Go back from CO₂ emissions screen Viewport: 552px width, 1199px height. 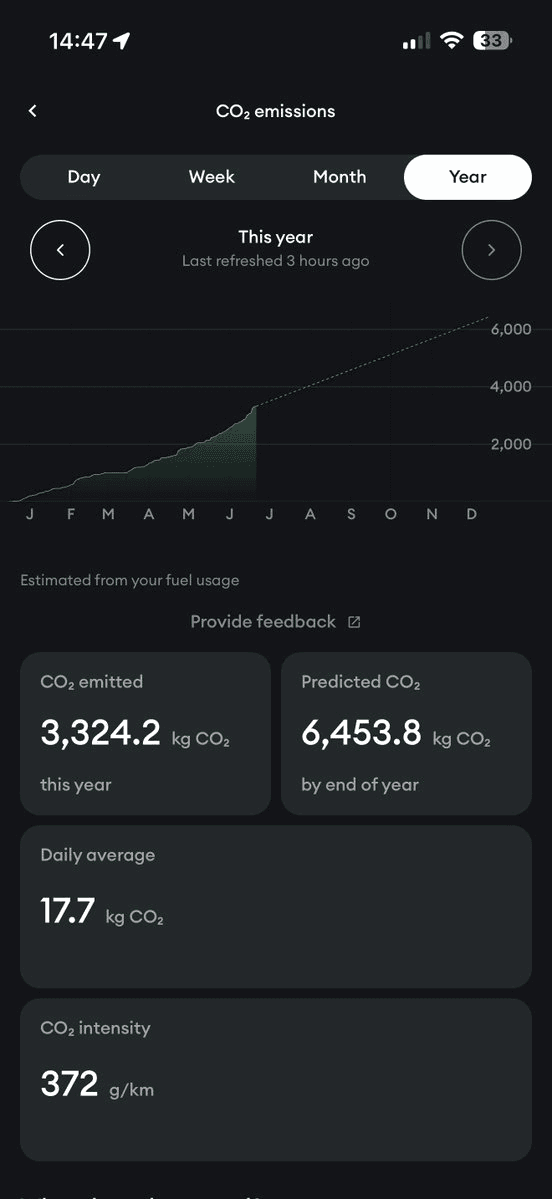(32, 112)
